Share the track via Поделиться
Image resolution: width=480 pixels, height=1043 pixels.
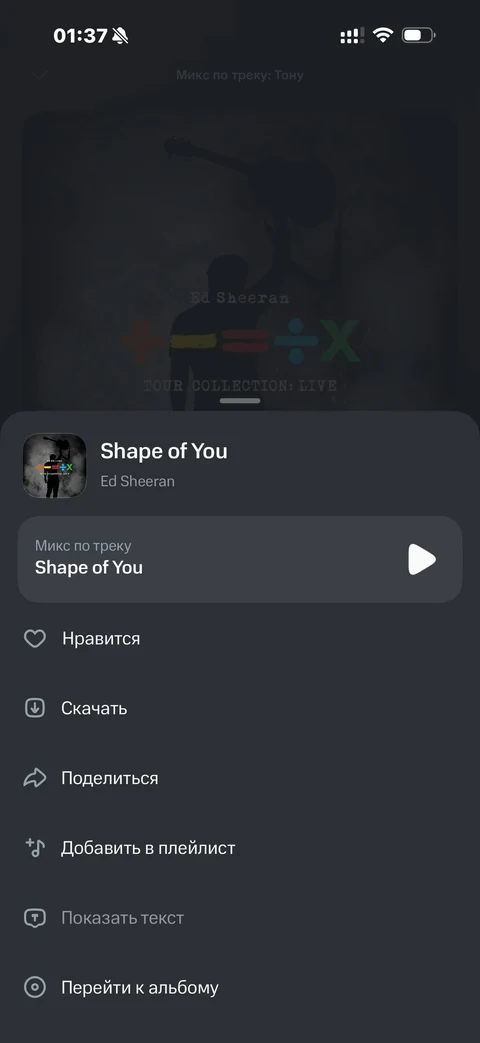(x=239, y=778)
